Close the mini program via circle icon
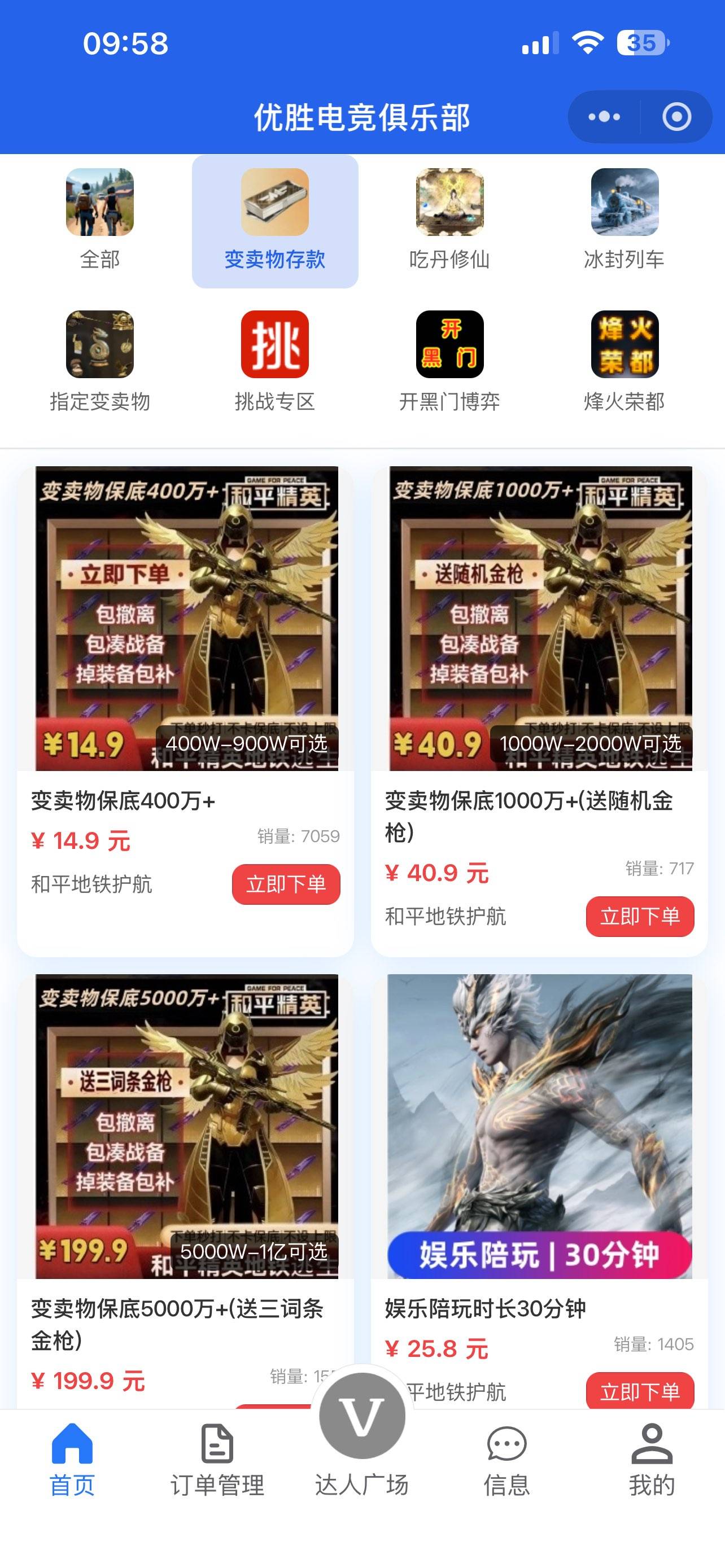Screen dimensions: 725x1568 click(676, 117)
